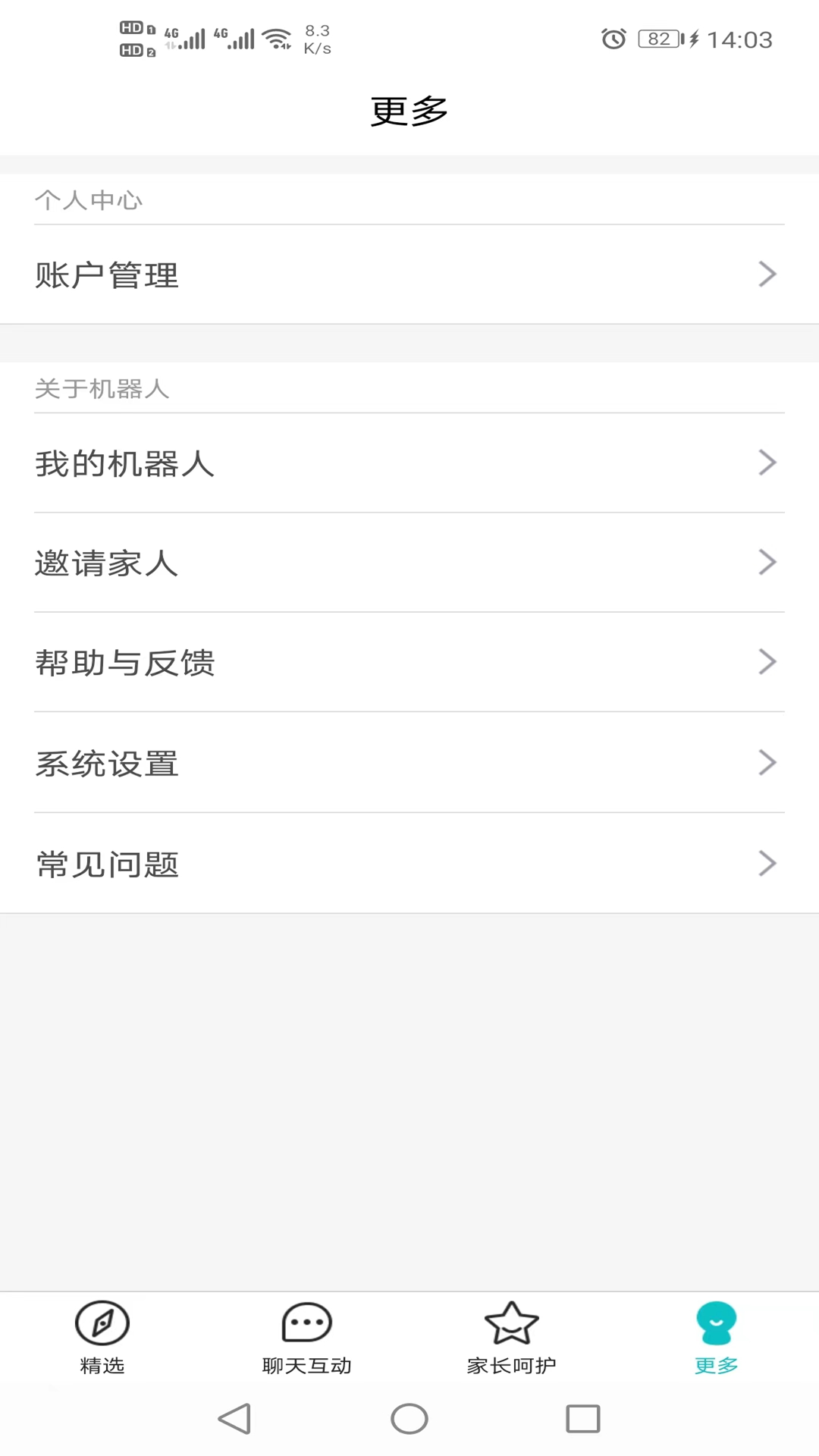Tap the system home button
Image resolution: width=819 pixels, height=1456 pixels.
coord(409,1419)
